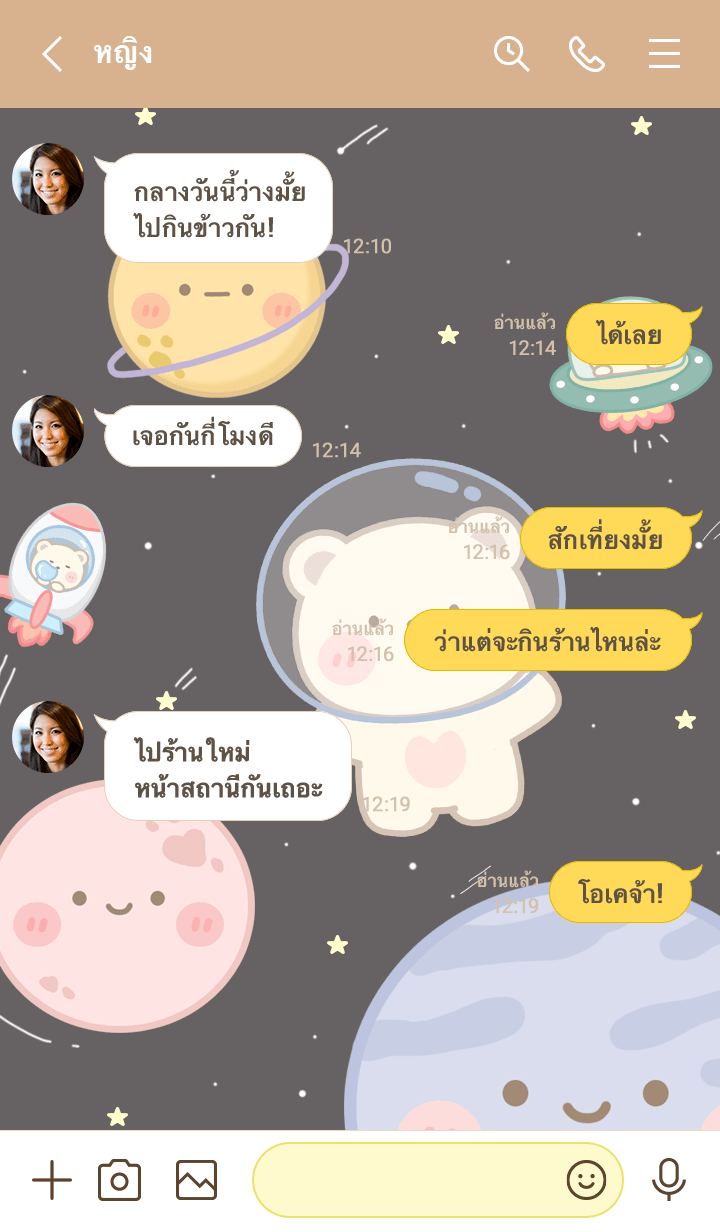Open the emoji and sticker picker

586,1180
